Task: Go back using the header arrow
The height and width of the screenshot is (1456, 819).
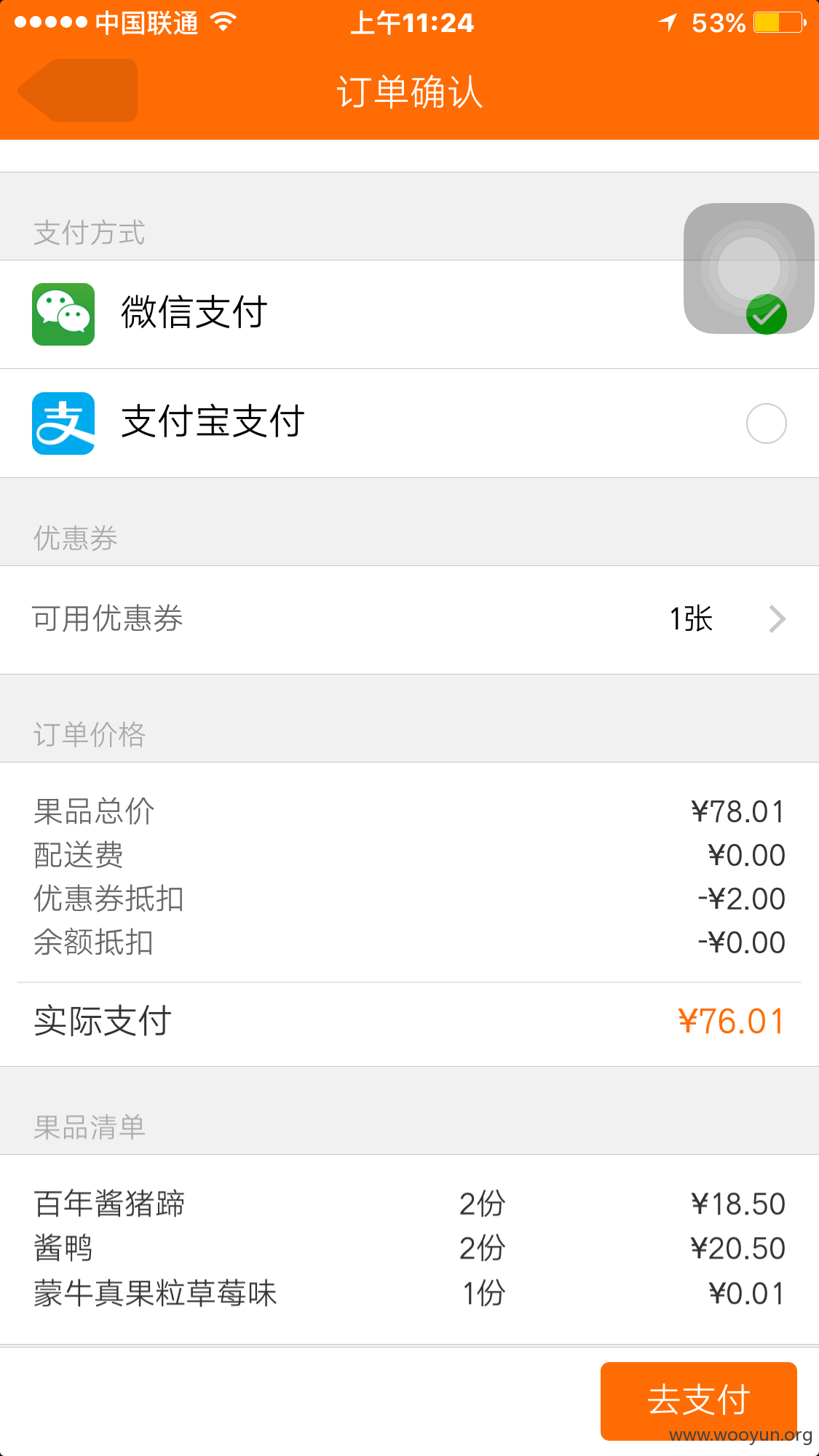Action: point(77,91)
